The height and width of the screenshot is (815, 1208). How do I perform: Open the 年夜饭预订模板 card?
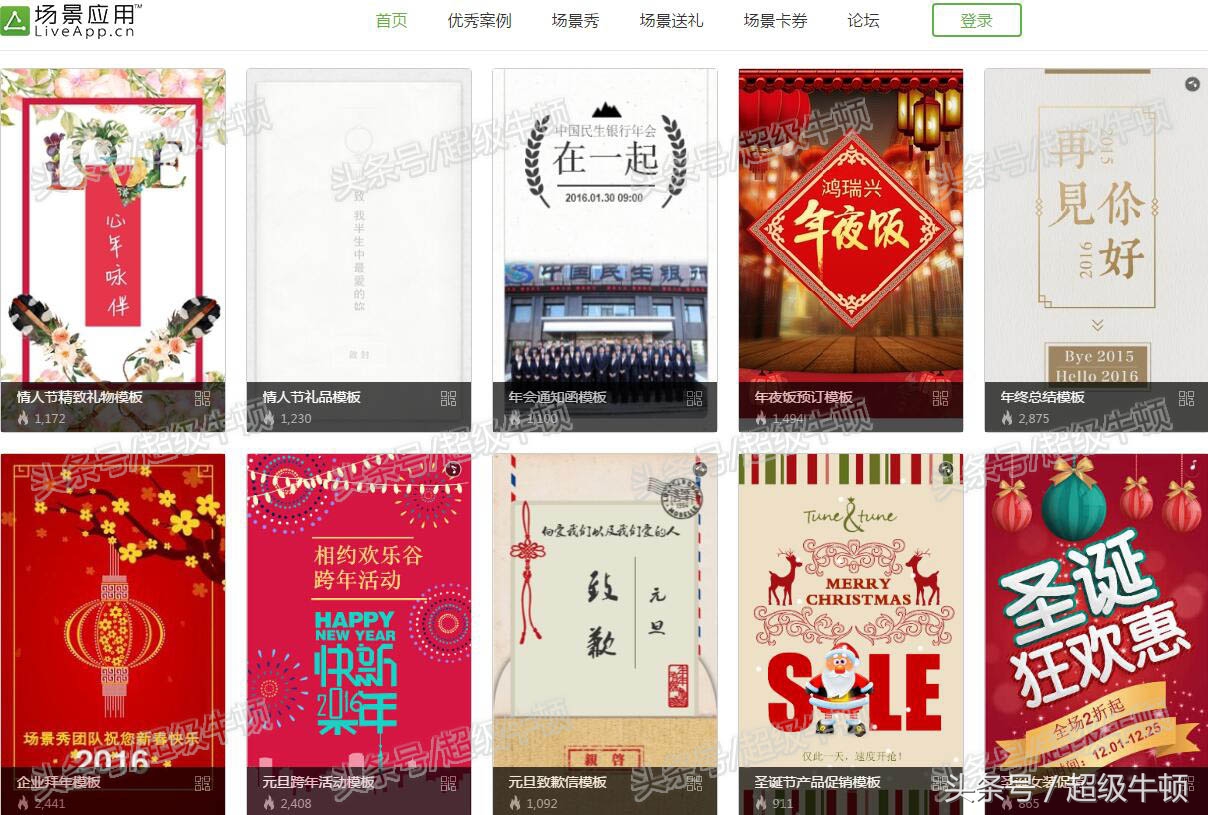coord(851,240)
